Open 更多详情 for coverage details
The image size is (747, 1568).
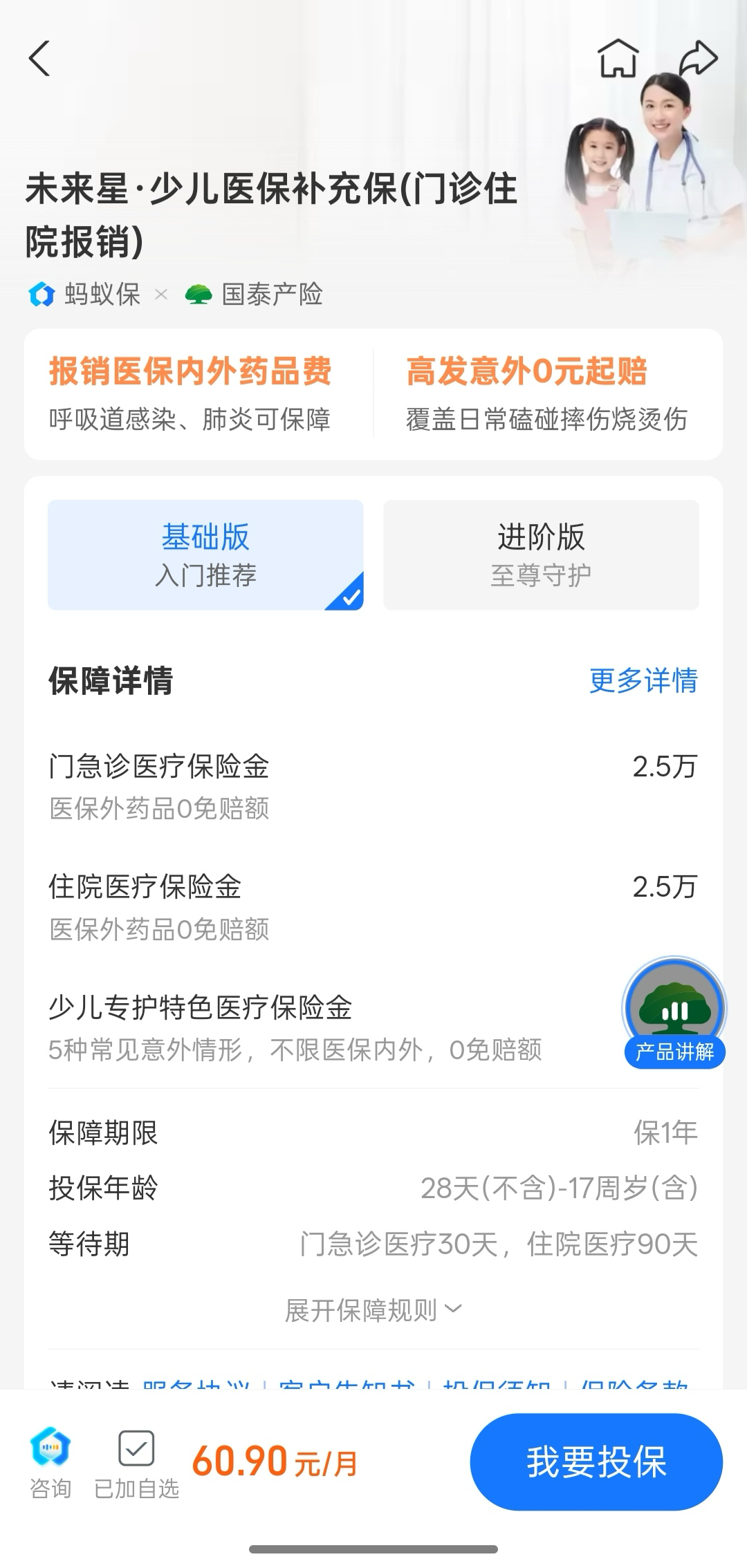point(643,680)
